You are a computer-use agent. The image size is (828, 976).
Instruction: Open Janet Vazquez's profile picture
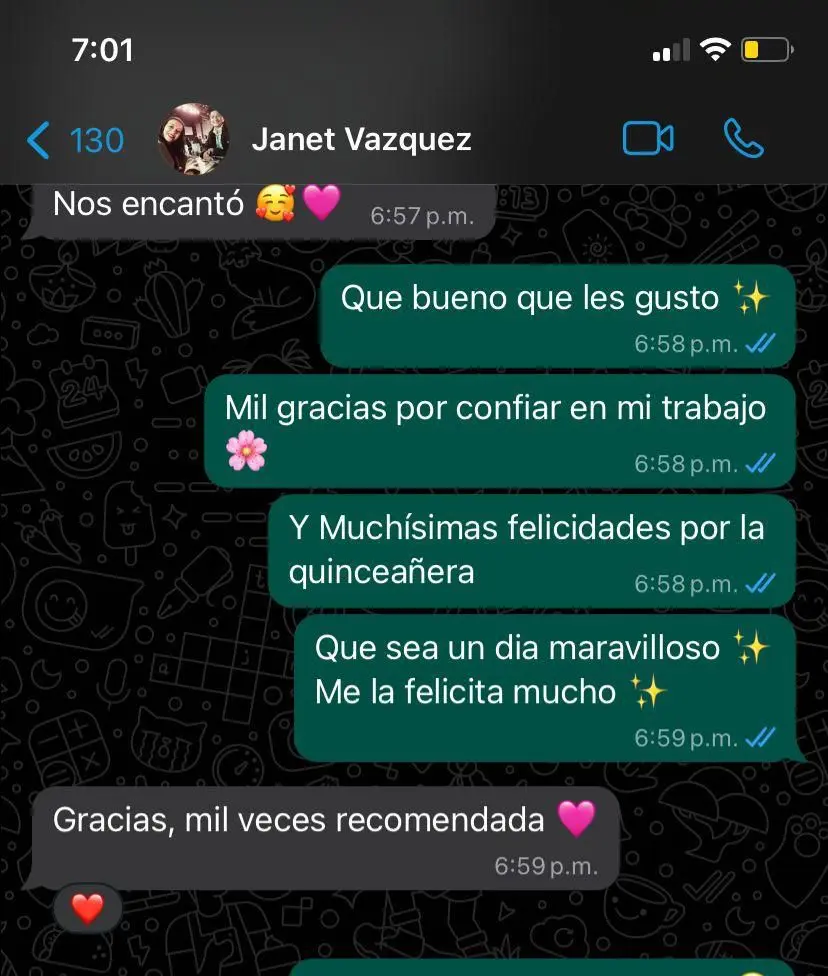pos(194,139)
